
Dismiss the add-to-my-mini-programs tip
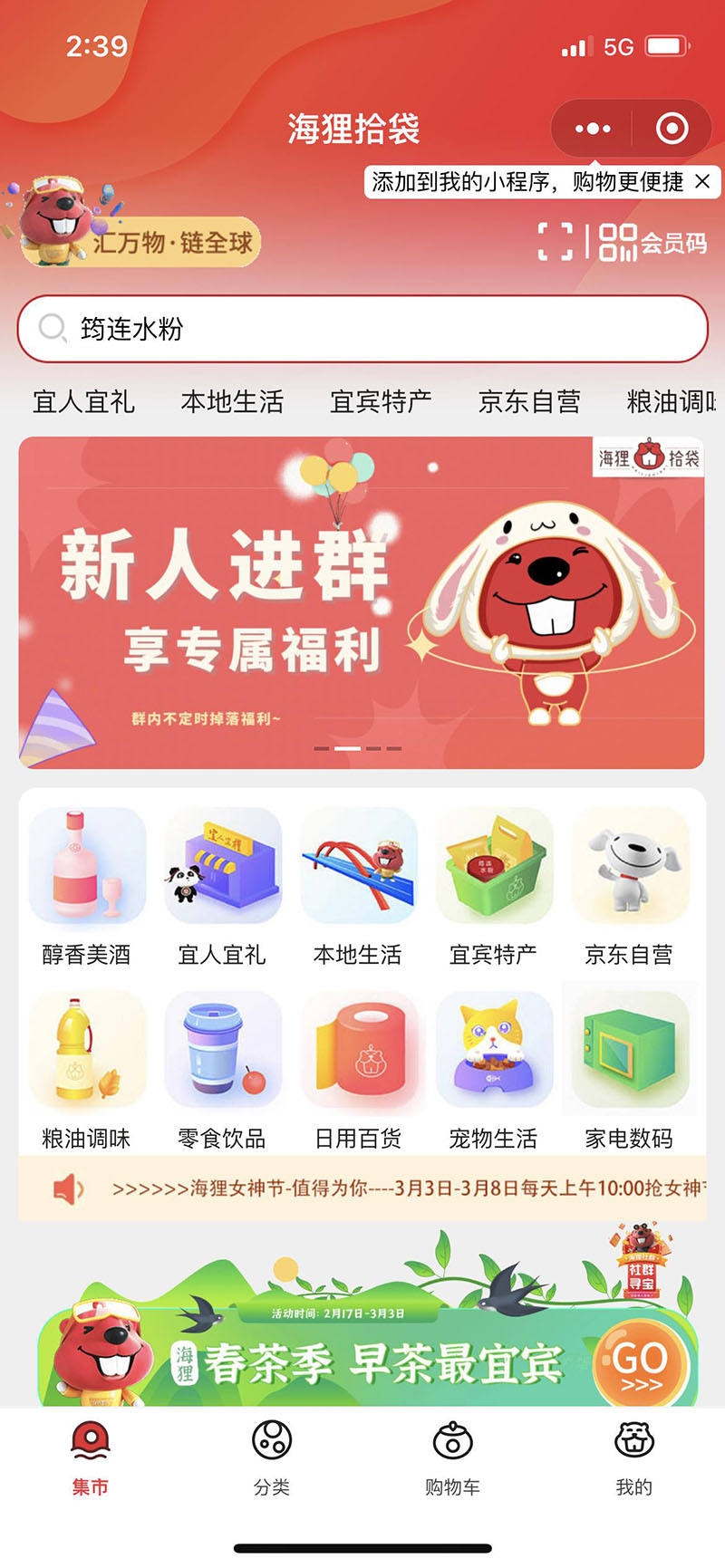pos(702,182)
